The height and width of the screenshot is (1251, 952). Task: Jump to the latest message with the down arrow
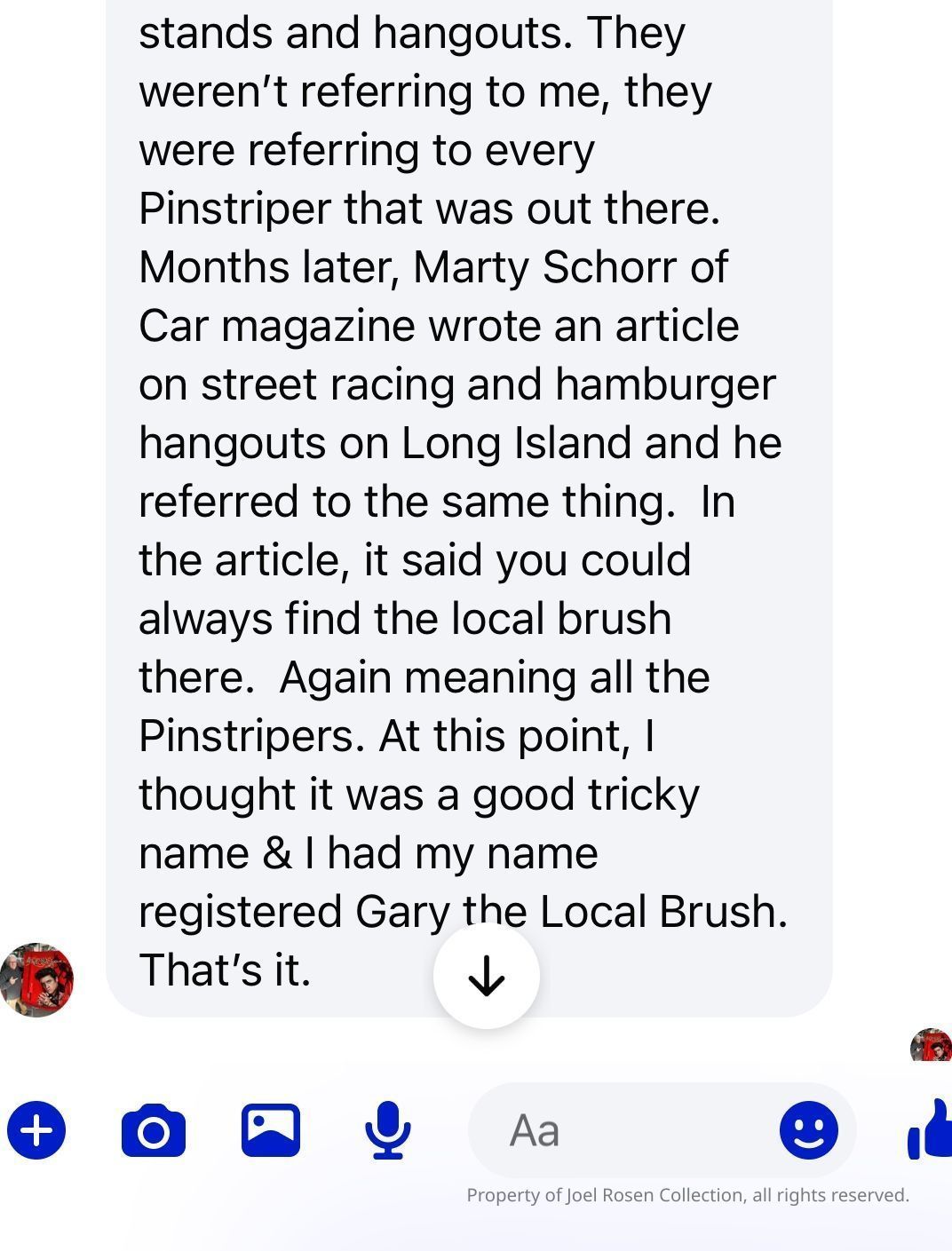pyautogui.click(x=486, y=976)
